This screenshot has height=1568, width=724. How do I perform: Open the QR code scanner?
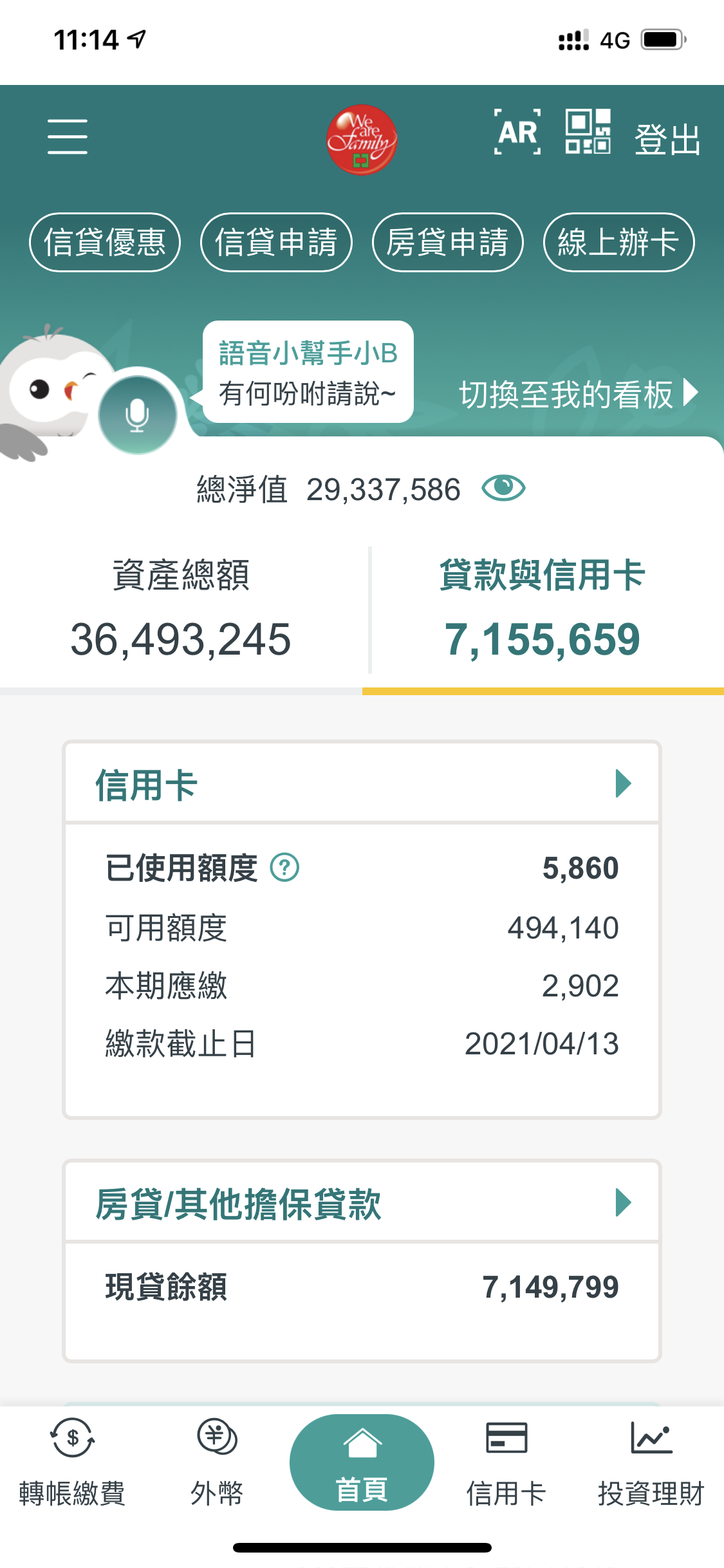tap(588, 132)
